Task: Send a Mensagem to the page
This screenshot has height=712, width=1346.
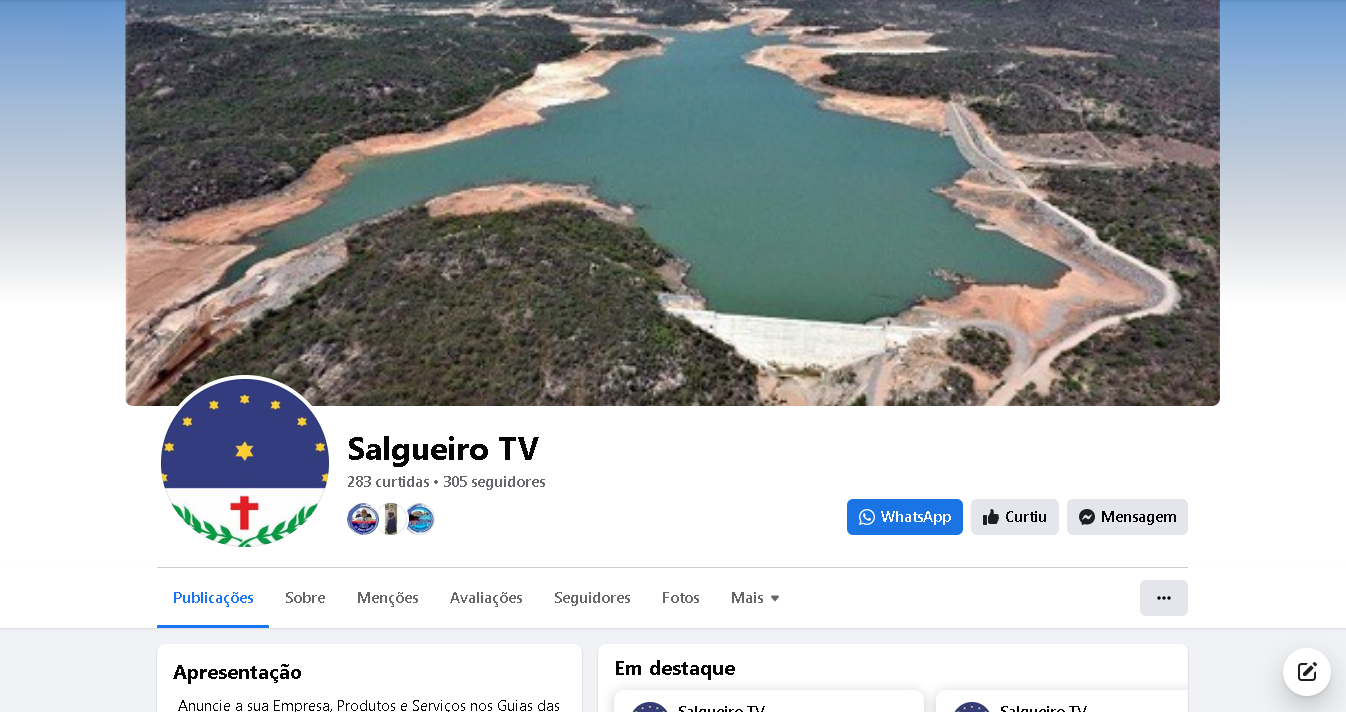Action: pos(1127,517)
